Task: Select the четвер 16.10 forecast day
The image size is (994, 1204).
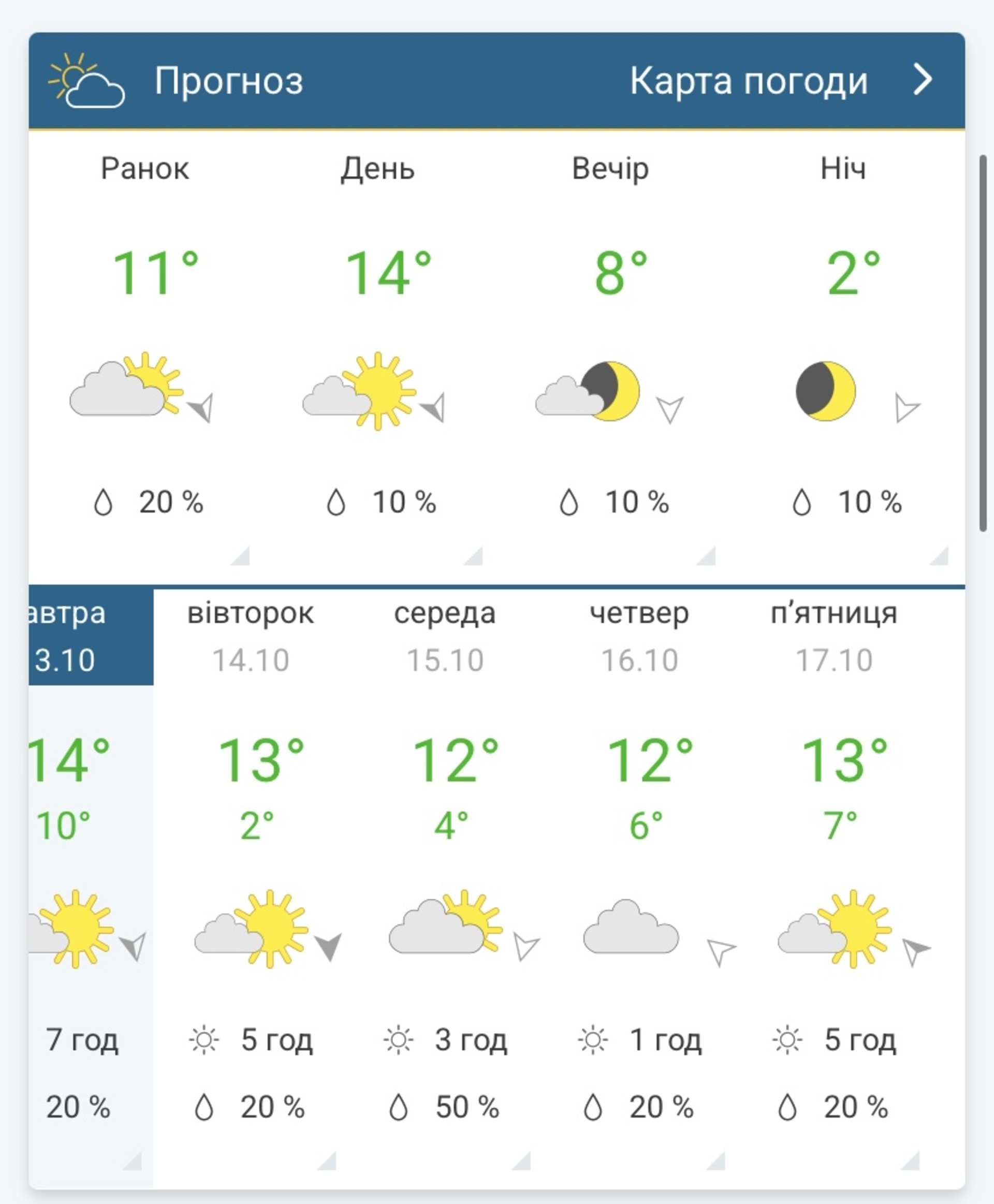Action: (639, 636)
